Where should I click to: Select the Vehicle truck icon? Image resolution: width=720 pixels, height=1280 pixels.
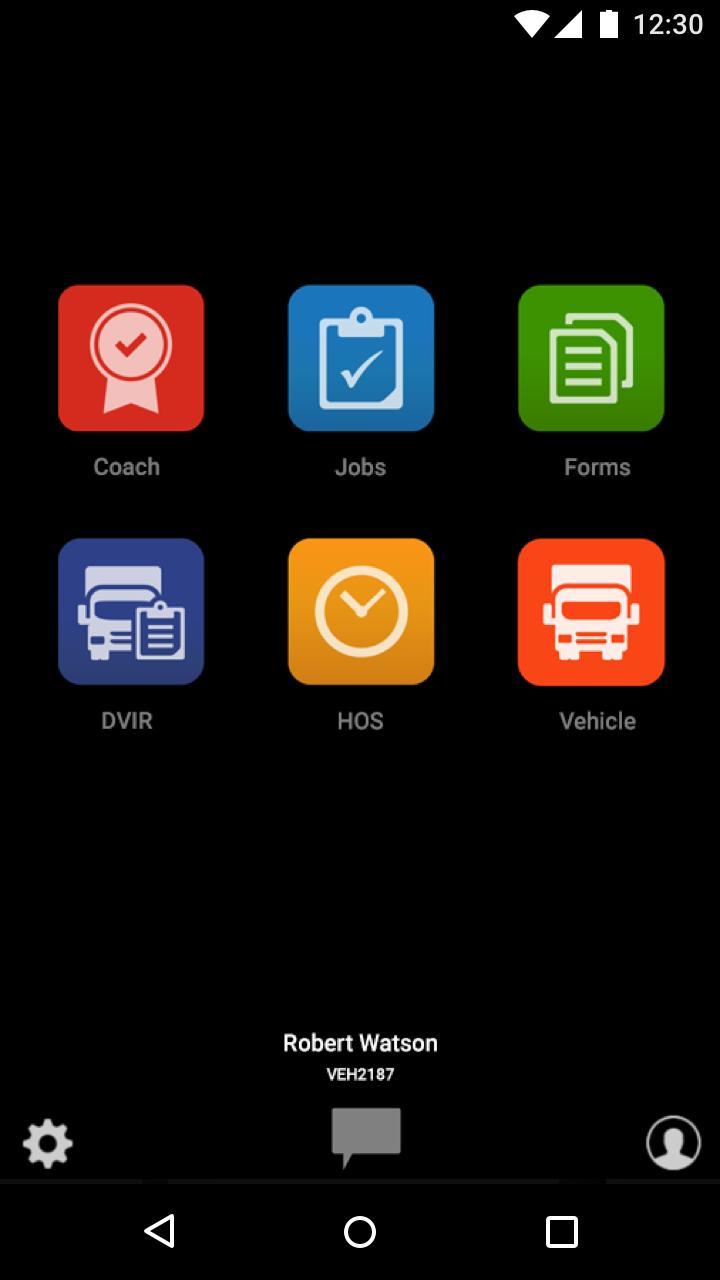coord(590,611)
